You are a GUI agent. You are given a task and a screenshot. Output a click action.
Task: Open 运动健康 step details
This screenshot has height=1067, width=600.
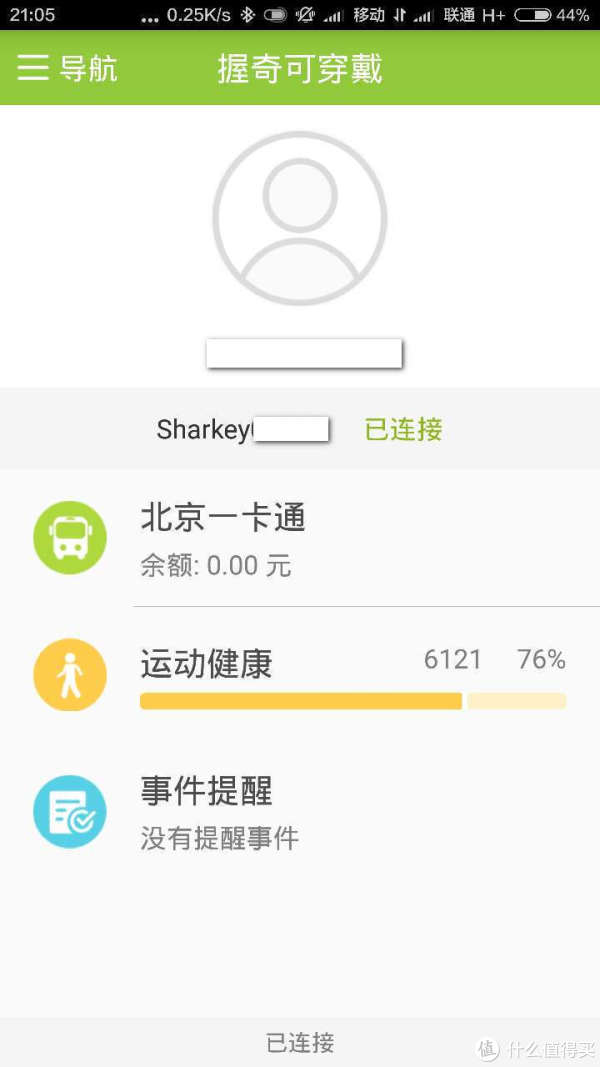pos(300,674)
